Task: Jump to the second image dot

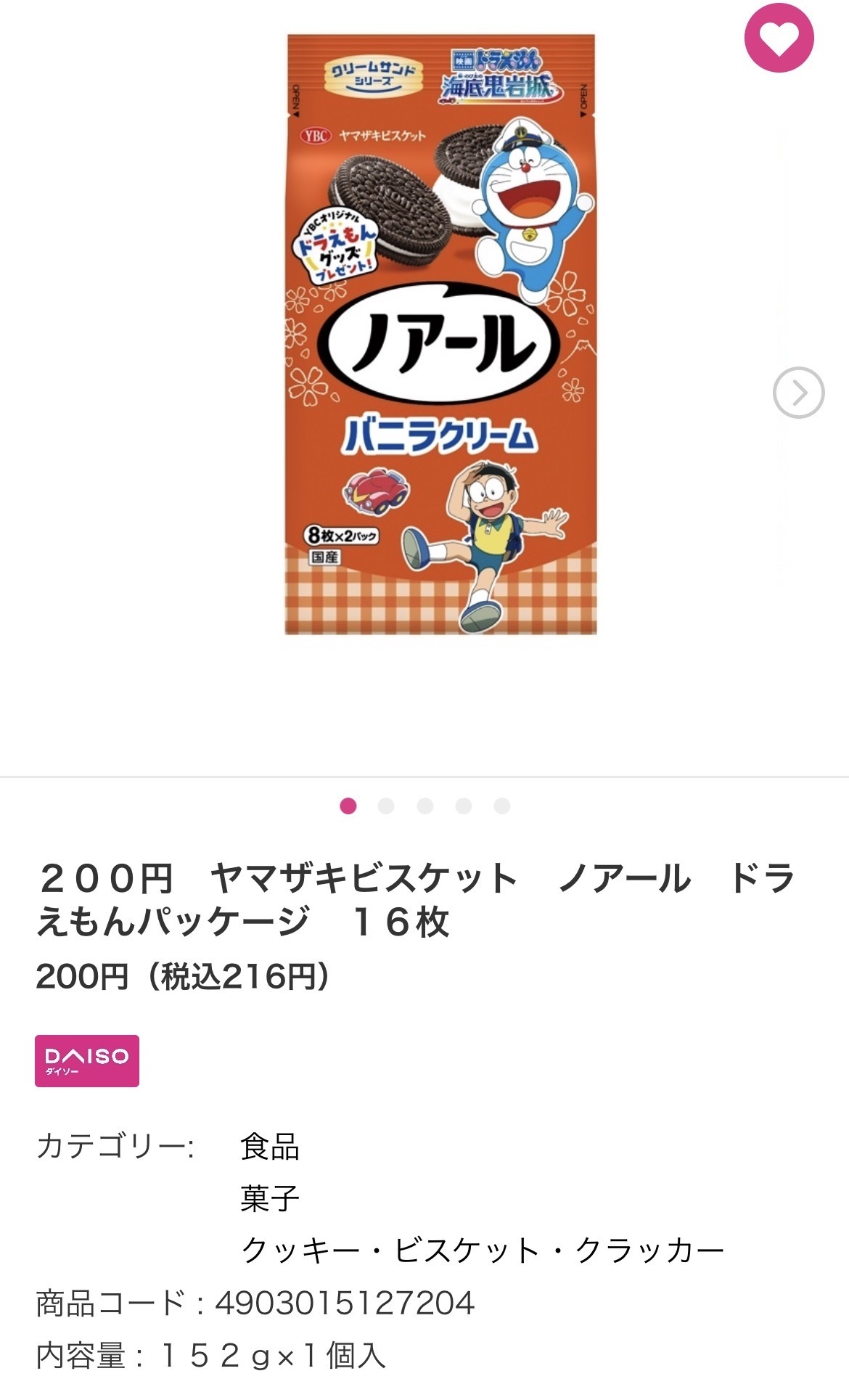Action: [x=386, y=806]
